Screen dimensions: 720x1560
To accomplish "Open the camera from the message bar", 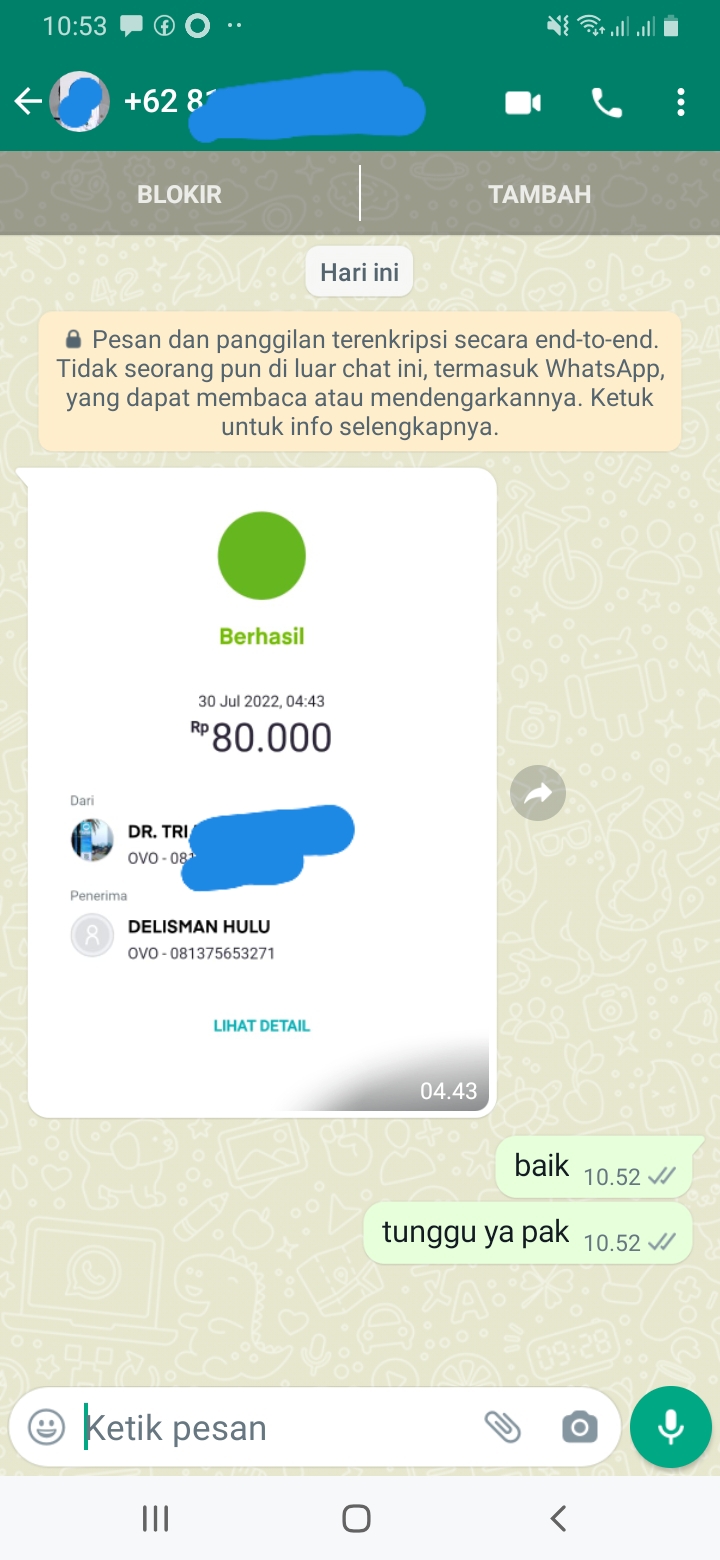I will (x=579, y=1427).
